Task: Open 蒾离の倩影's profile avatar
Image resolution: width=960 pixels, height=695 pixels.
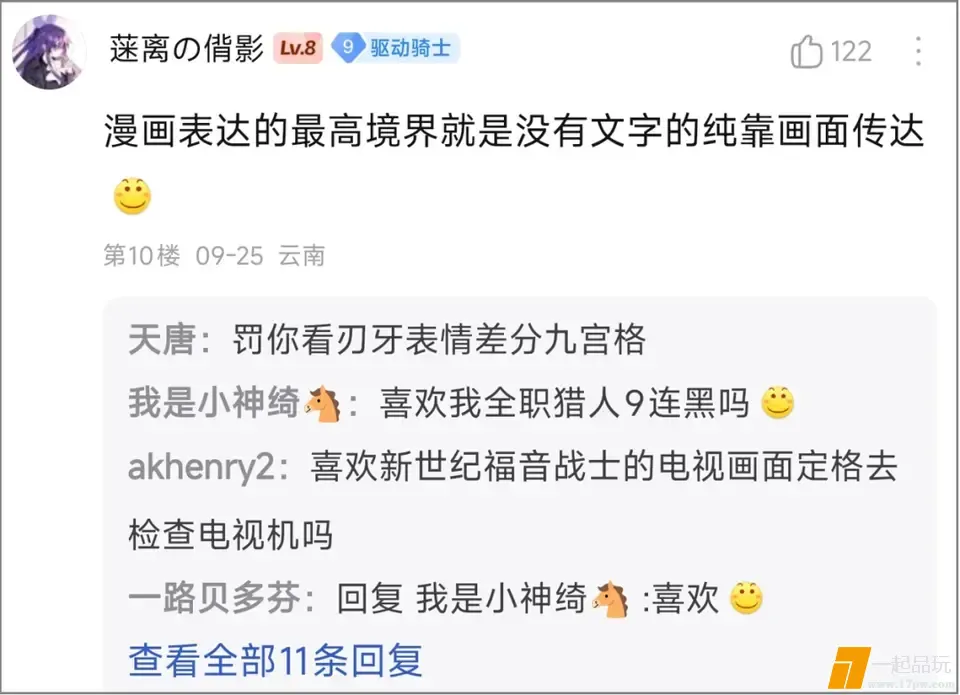Action: [49, 52]
